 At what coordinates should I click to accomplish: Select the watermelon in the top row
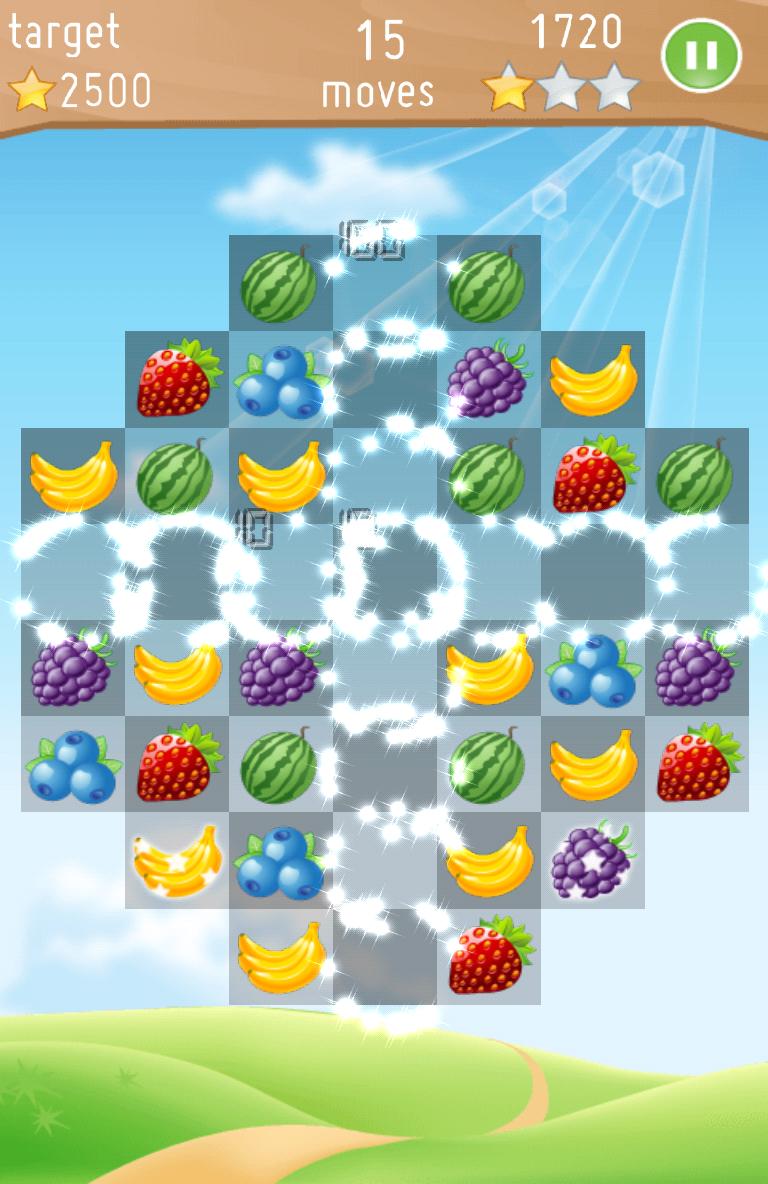tap(280, 283)
